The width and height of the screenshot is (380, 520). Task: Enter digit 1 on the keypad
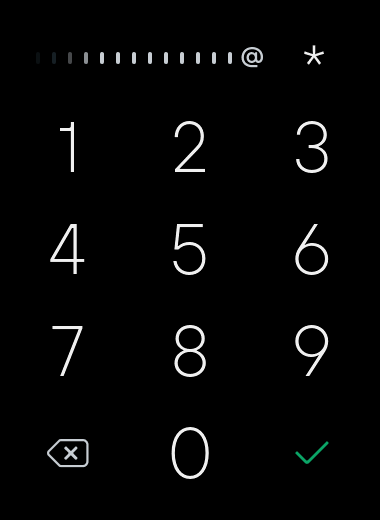click(68, 147)
